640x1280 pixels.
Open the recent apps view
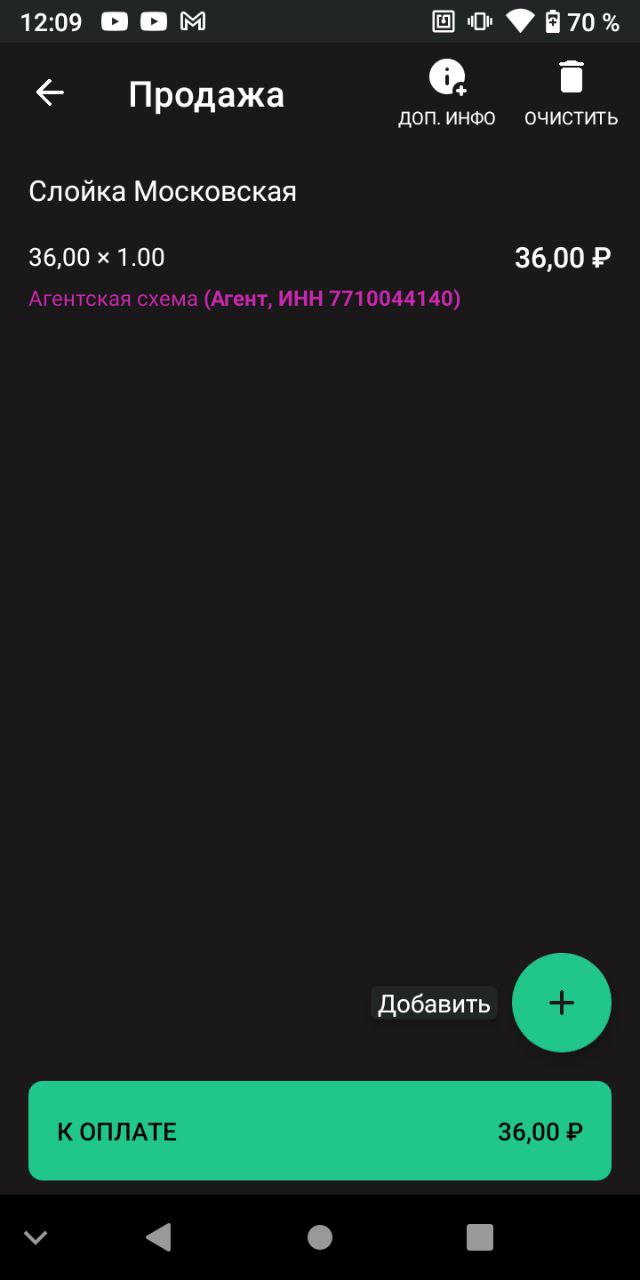pos(479,1237)
